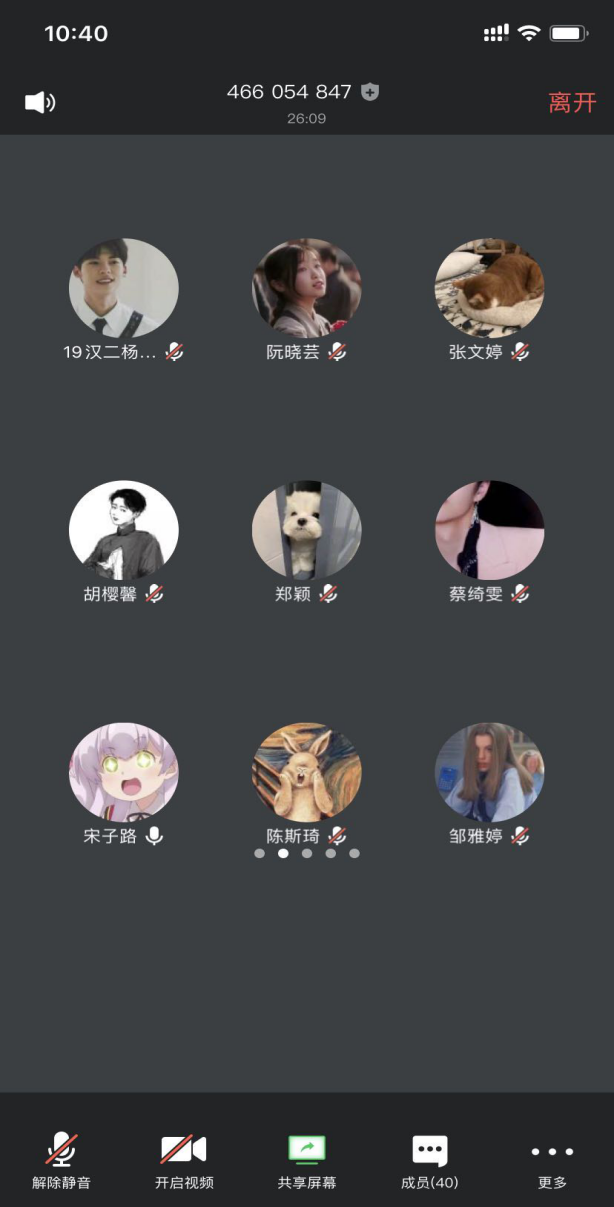
Task: Turn on camera with 开启视频
Action: [x=184, y=1160]
